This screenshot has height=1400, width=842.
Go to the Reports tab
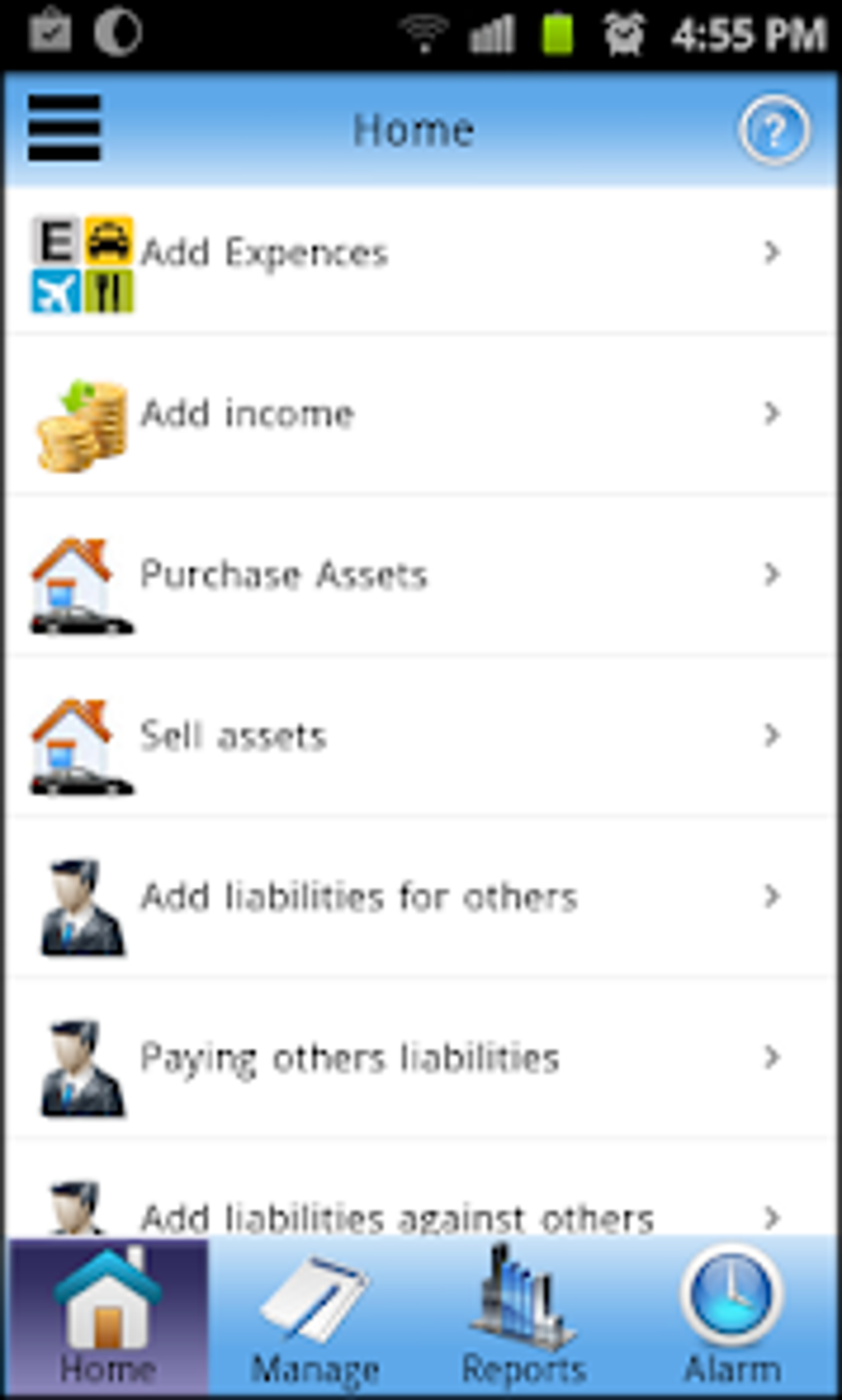click(x=523, y=1319)
